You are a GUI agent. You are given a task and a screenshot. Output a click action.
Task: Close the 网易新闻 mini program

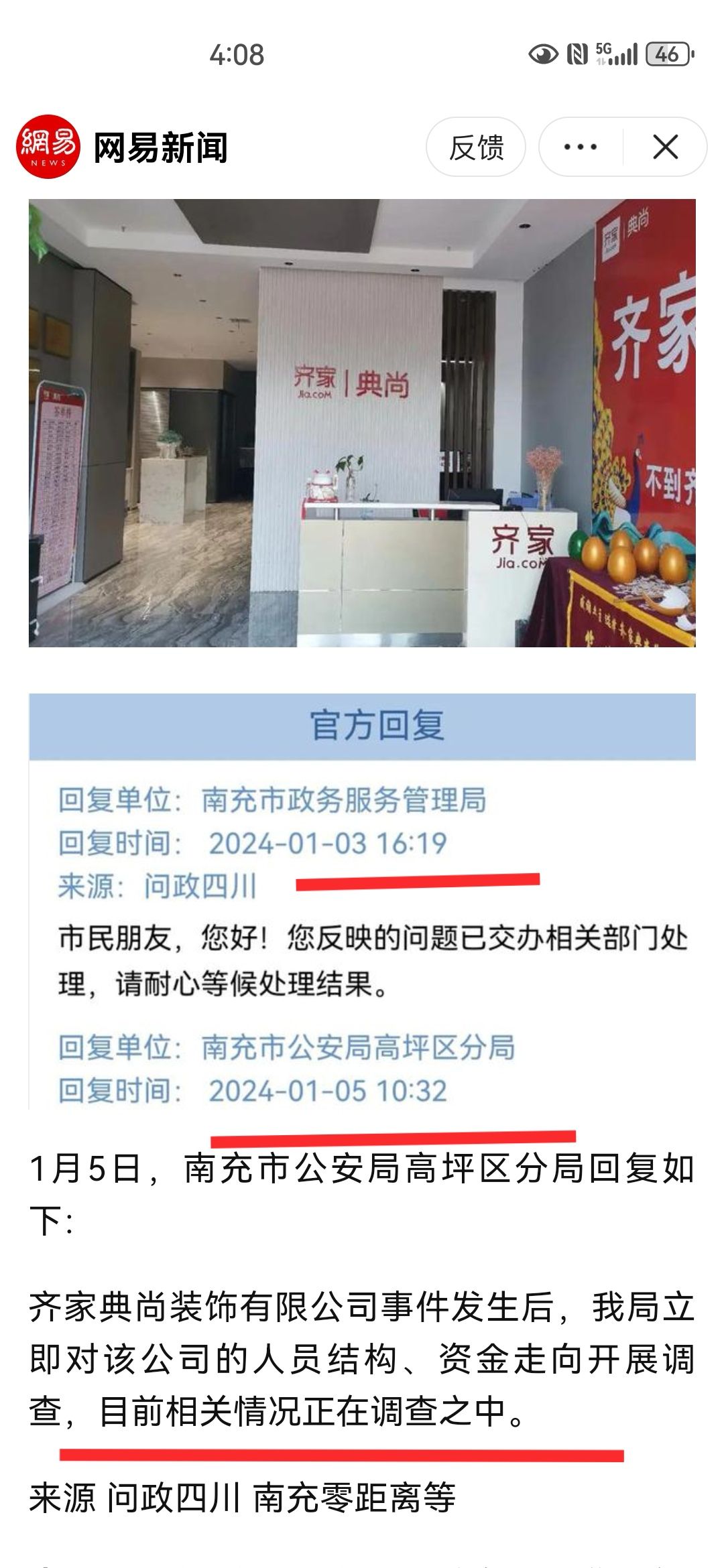pyautogui.click(x=665, y=147)
